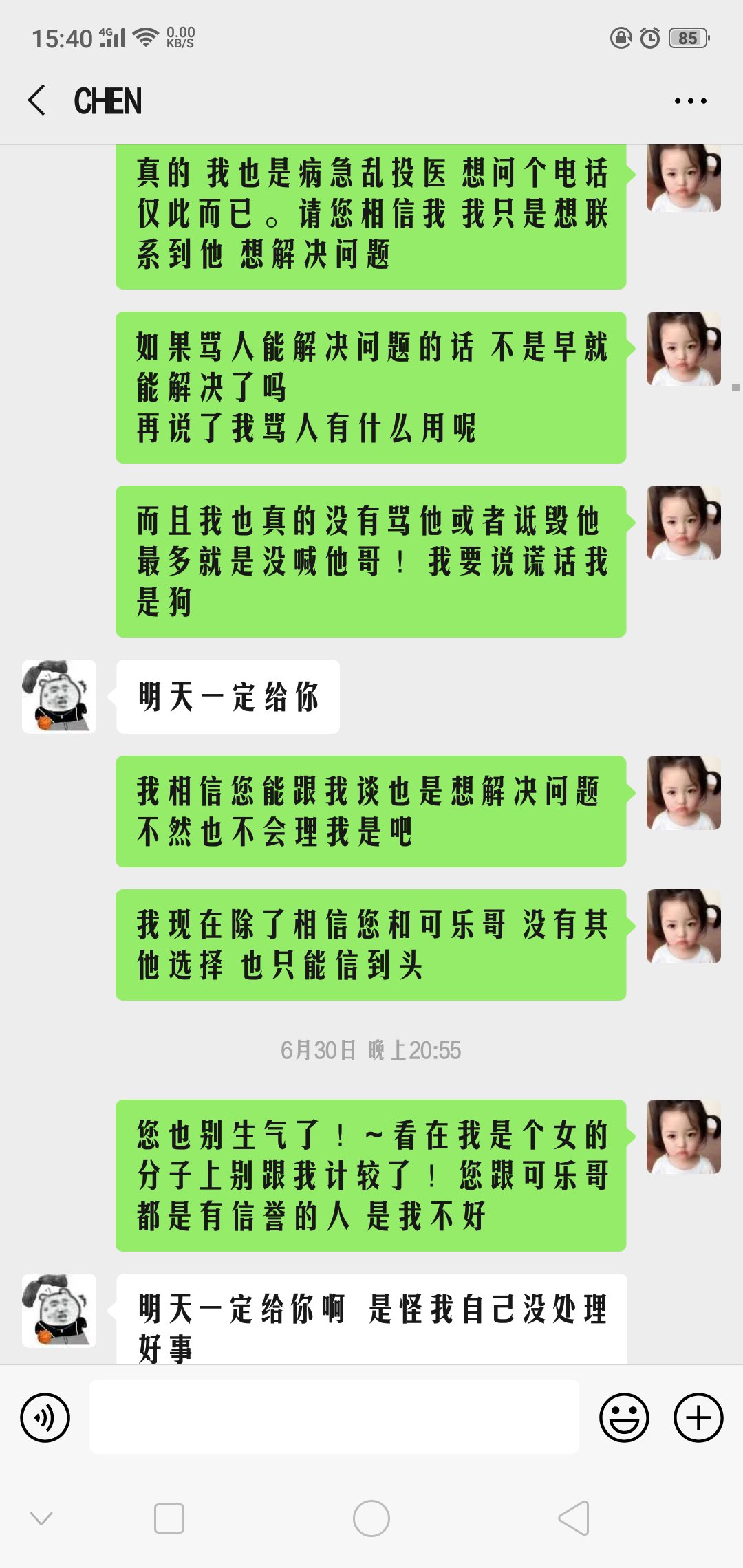Screen dimensions: 743x1568
Task: Switch to voice message input
Action: tap(45, 1417)
